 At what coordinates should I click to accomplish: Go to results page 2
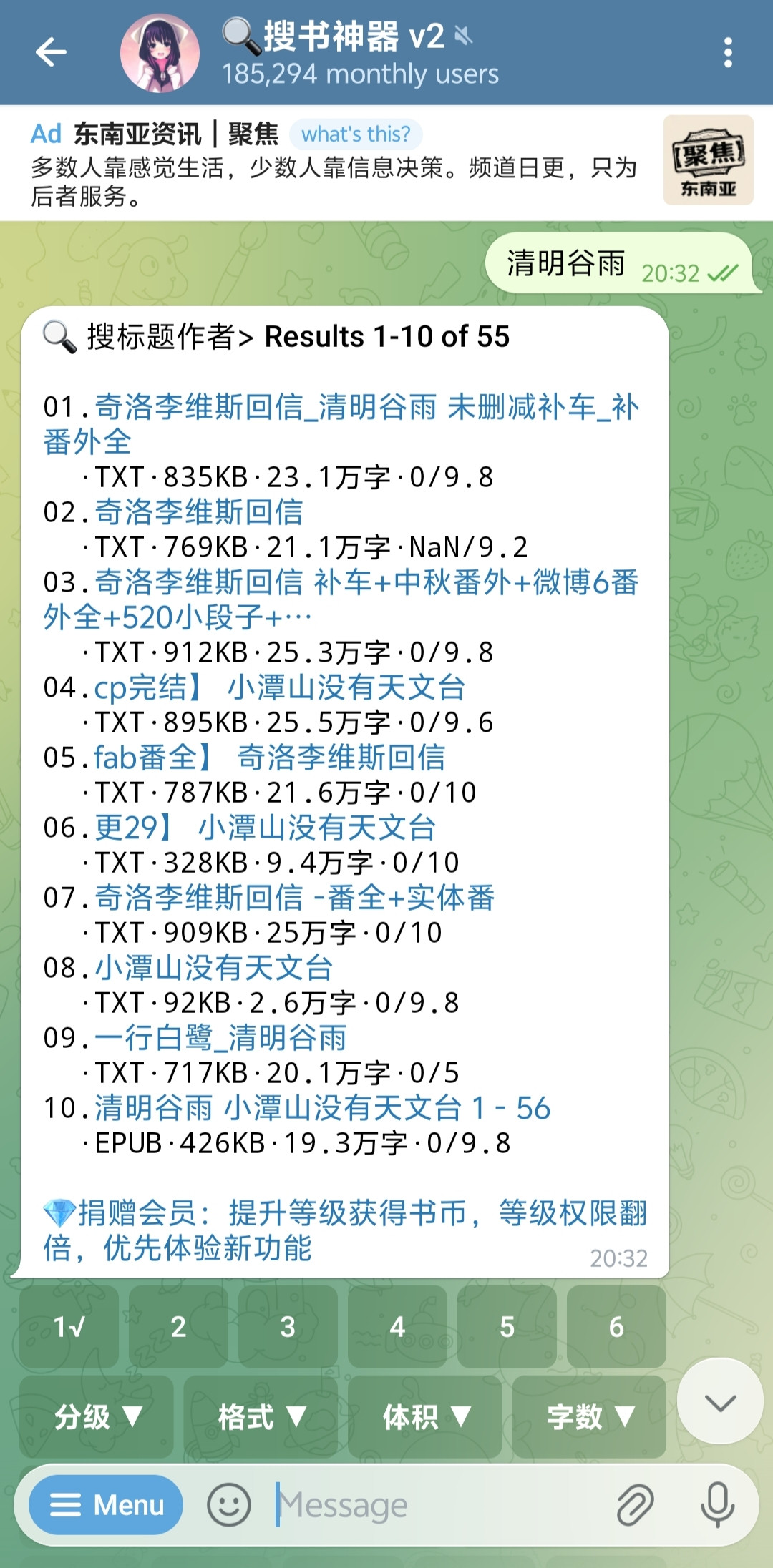178,1327
